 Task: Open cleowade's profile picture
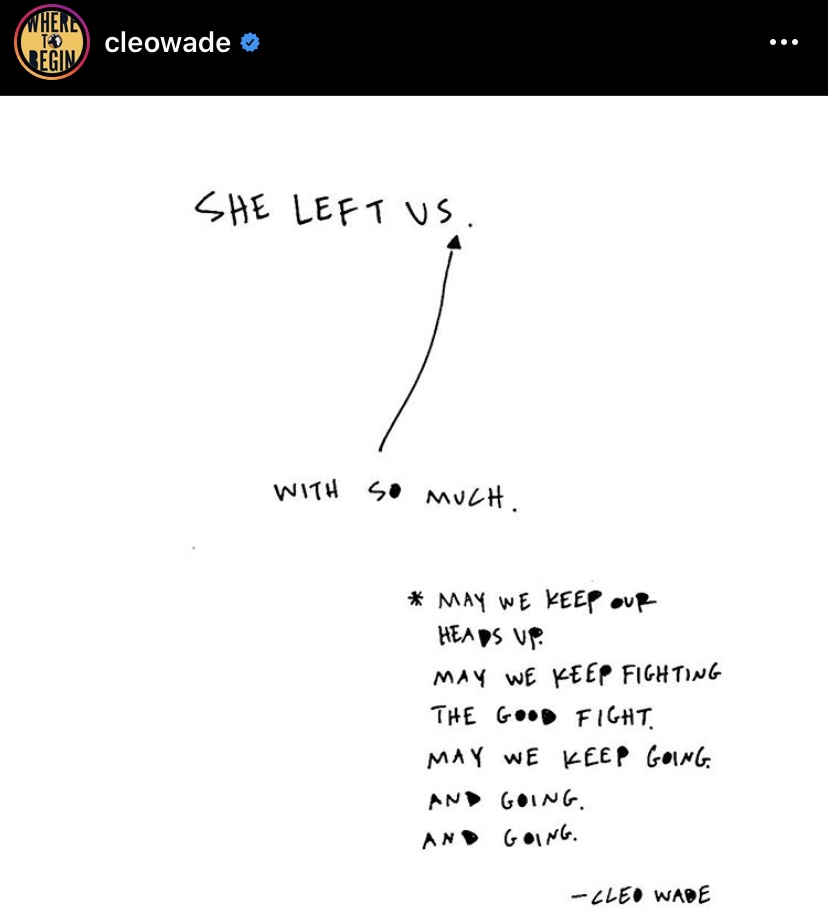(x=51, y=44)
